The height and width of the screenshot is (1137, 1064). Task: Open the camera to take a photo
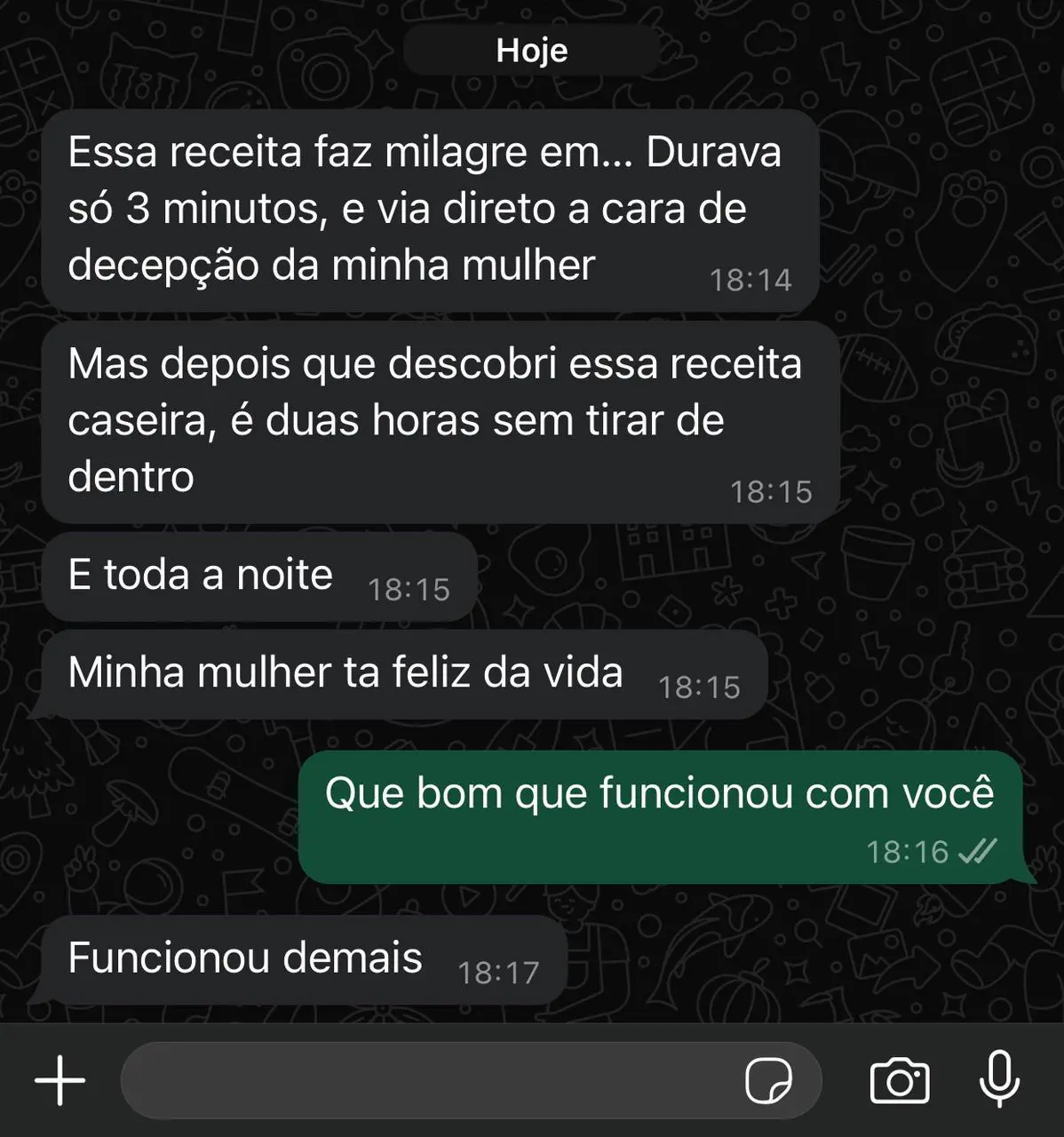899,1081
